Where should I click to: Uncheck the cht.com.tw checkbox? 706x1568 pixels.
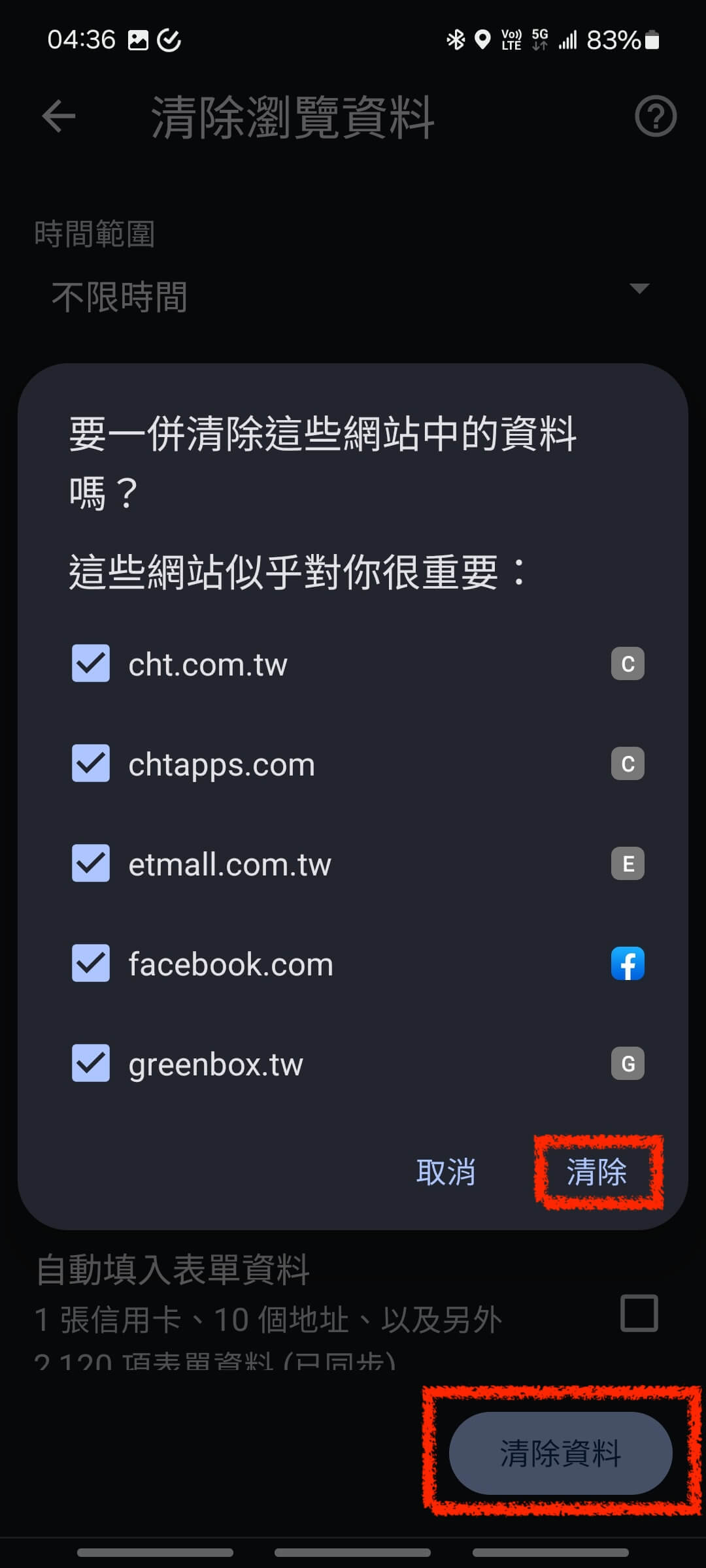click(91, 664)
